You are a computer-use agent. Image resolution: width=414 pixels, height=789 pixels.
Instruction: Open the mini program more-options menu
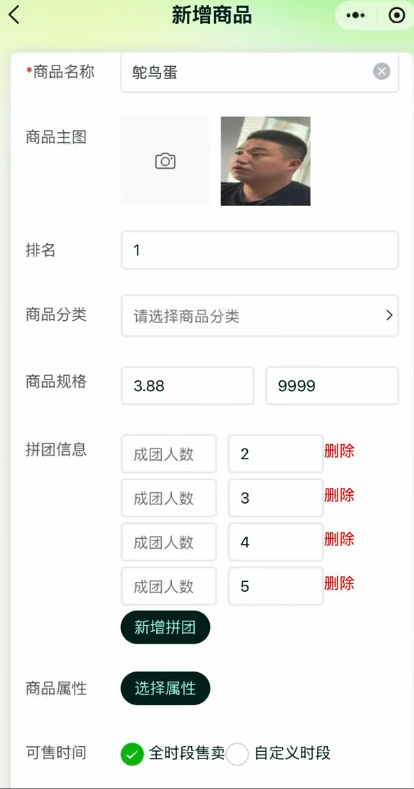click(356, 16)
